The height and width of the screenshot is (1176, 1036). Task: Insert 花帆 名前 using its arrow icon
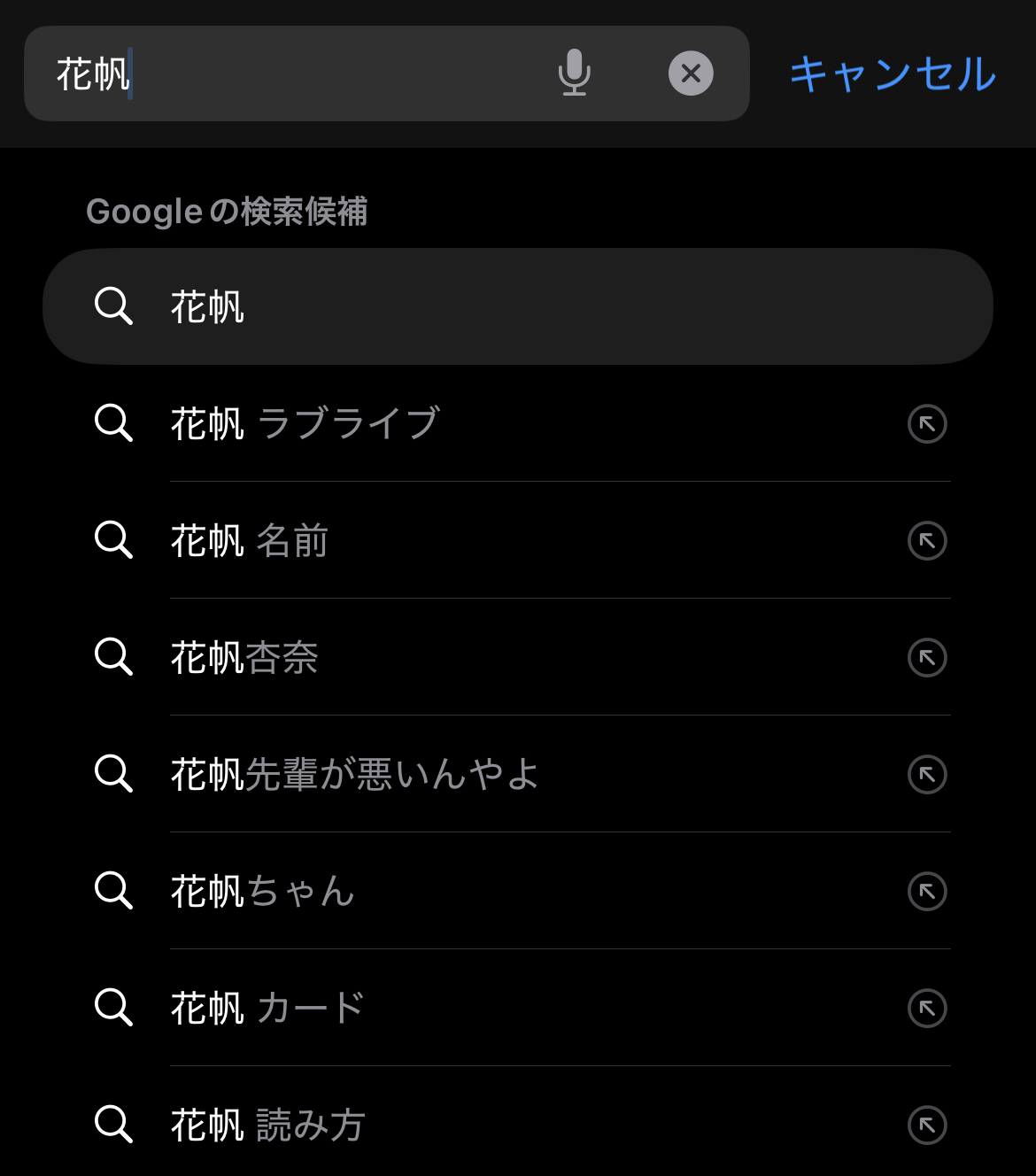tap(927, 540)
